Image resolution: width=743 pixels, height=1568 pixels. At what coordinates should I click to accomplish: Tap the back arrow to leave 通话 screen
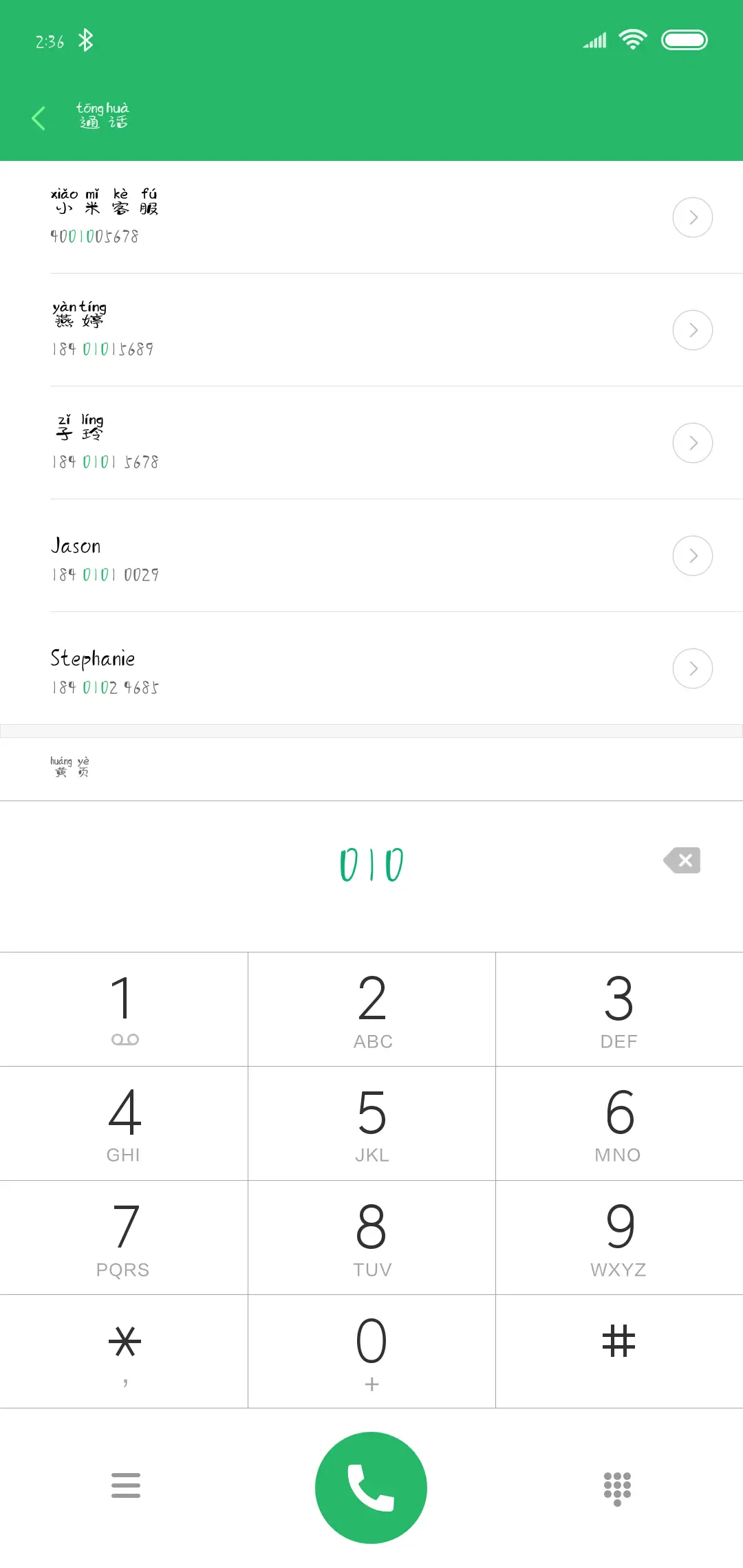point(38,118)
